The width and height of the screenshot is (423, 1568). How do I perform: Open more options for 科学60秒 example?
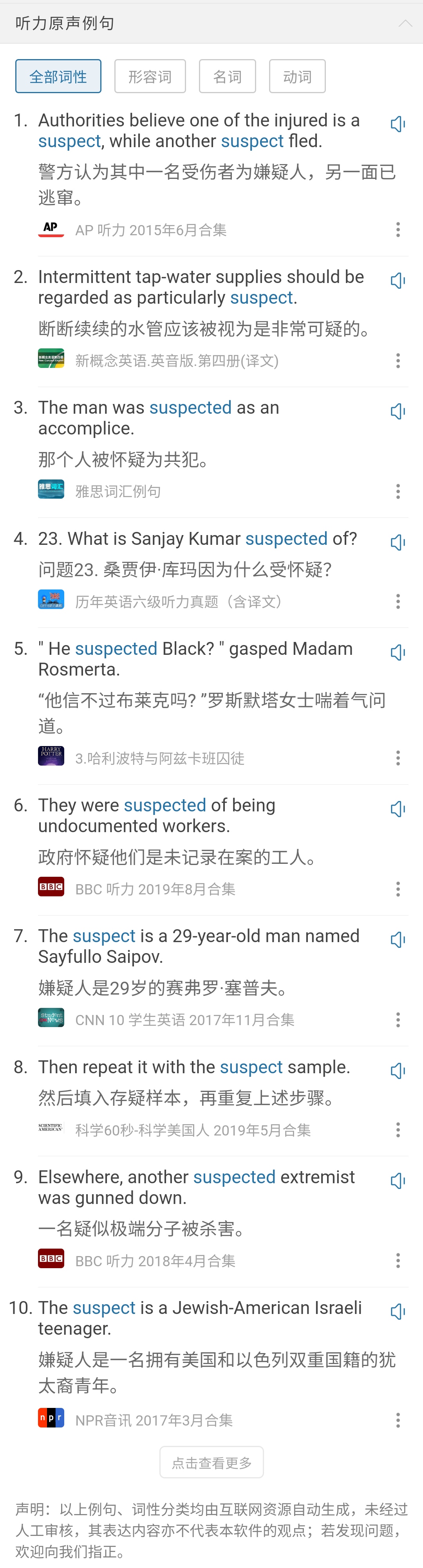coord(398,1130)
